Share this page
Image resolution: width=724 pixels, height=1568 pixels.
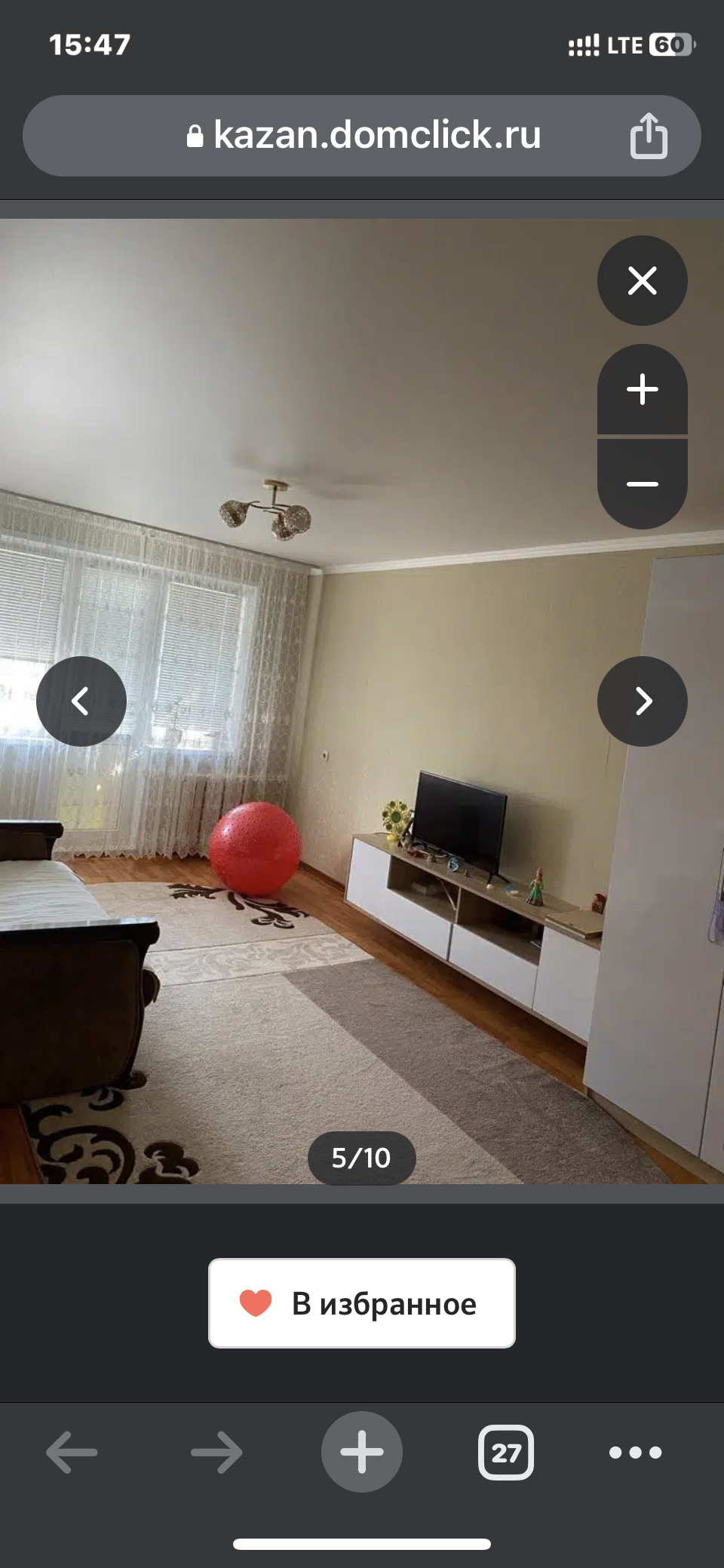click(649, 136)
